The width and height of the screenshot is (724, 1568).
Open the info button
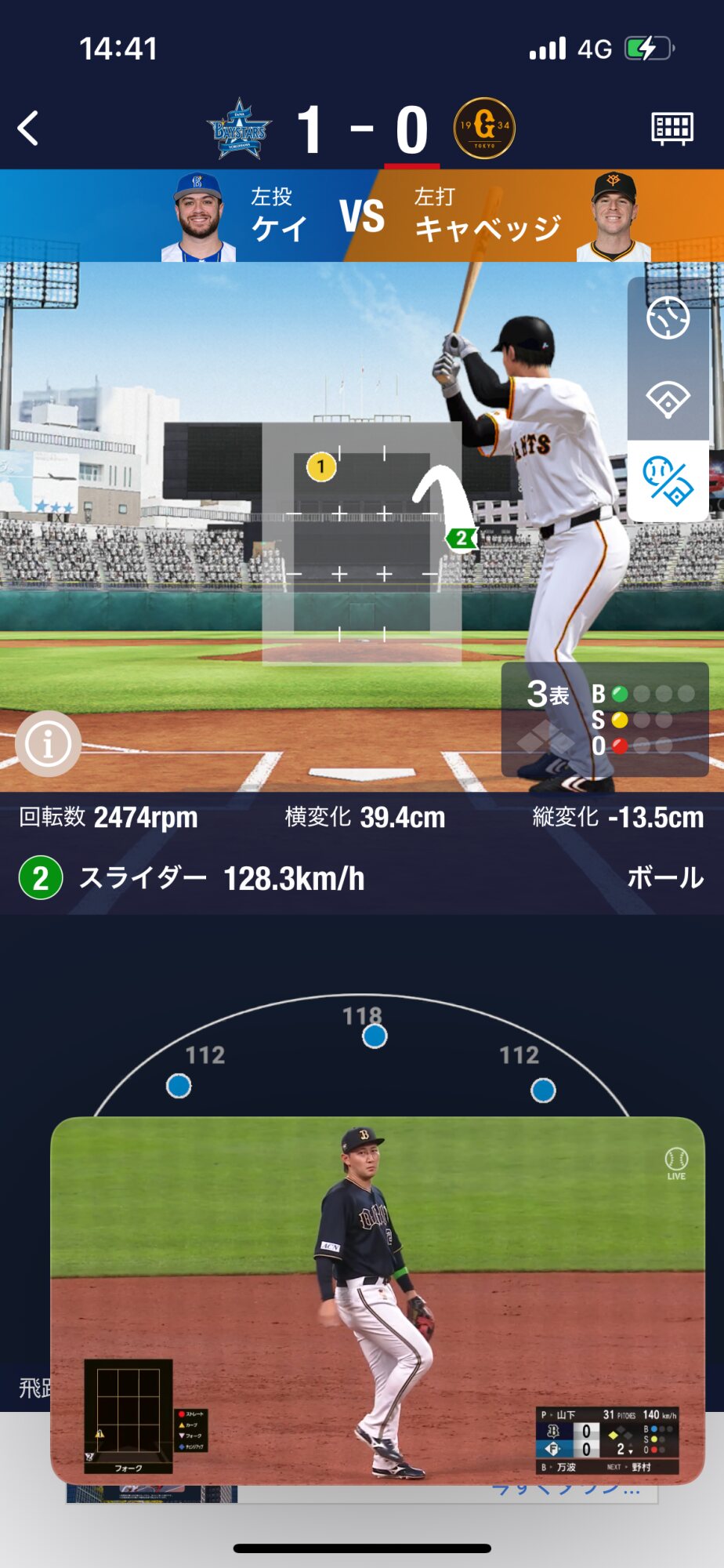pos(48,743)
